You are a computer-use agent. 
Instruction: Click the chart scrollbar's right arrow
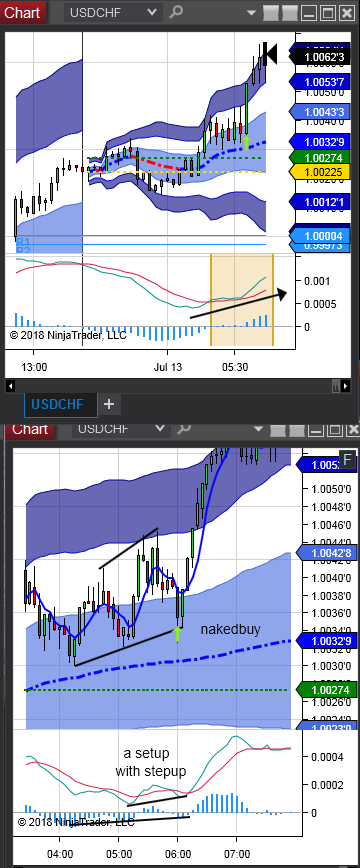tap(346, 385)
